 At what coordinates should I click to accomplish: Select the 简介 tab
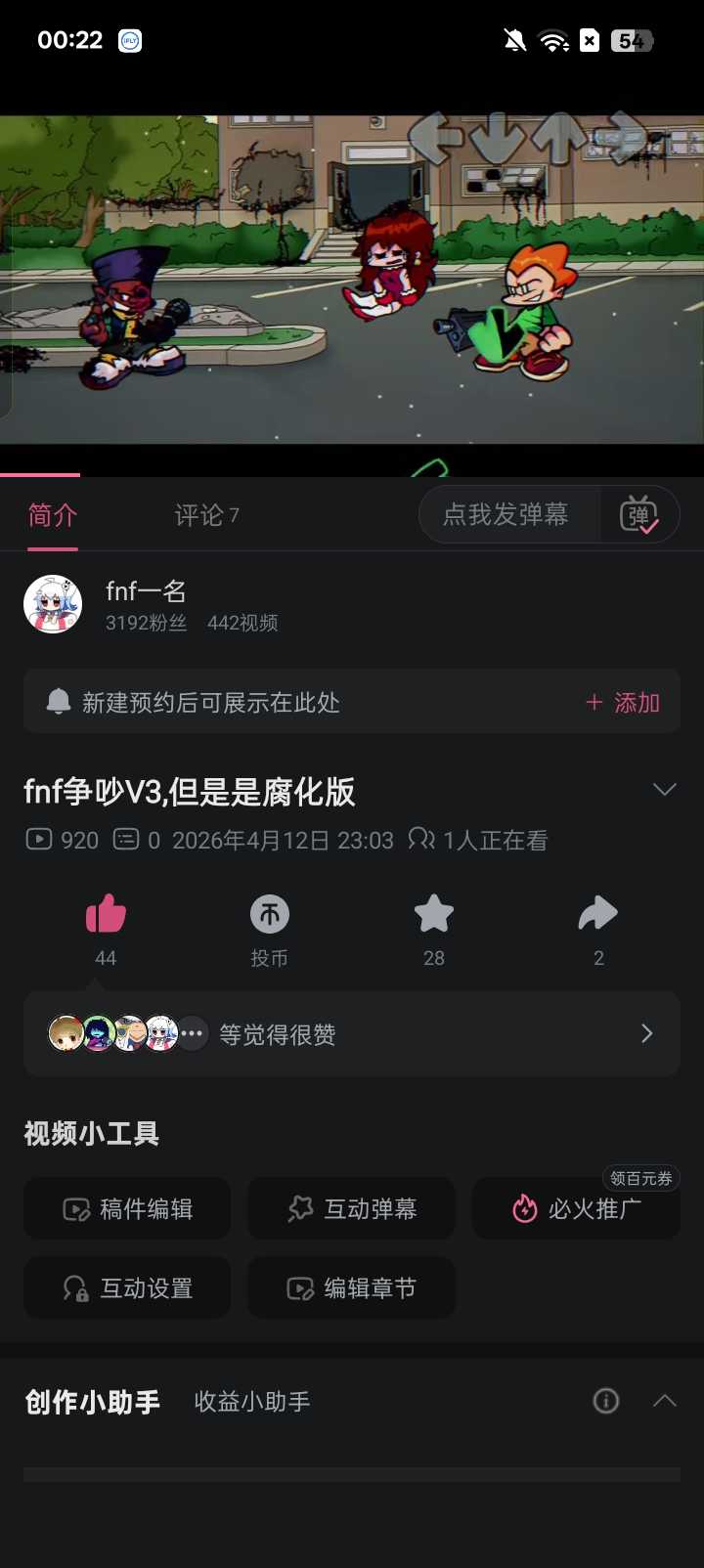pos(53,515)
